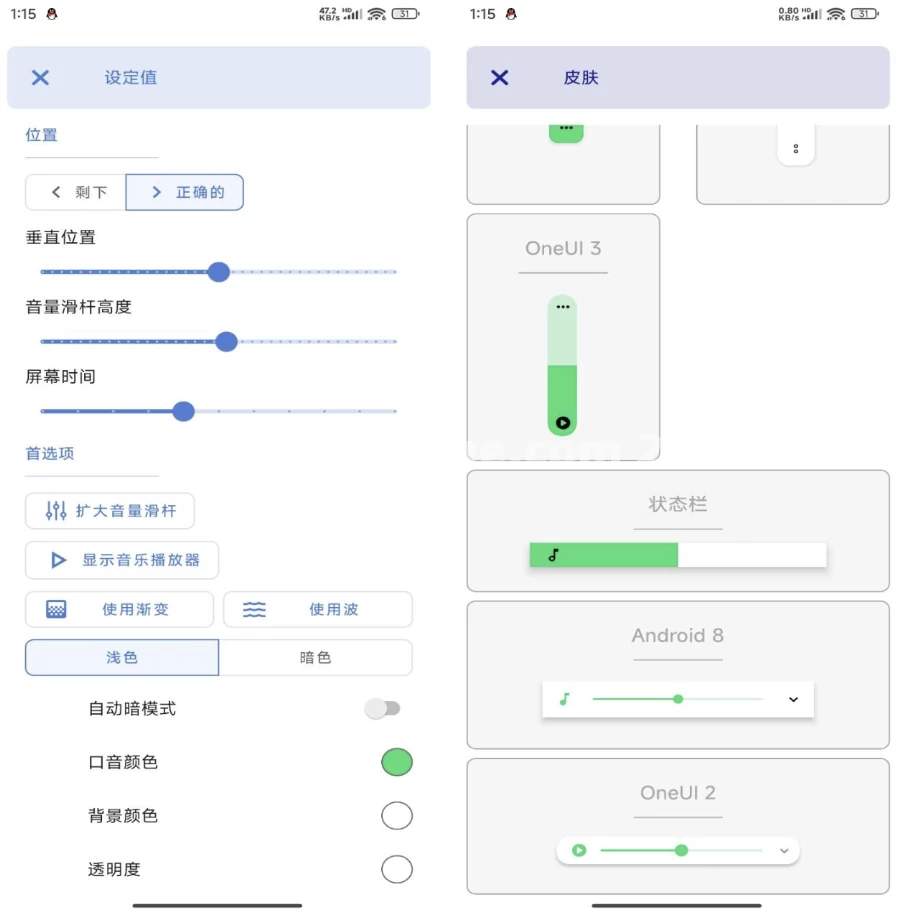The height and width of the screenshot is (912, 908).
Task: Choose the 状态栏 skin card
Action: [x=678, y=531]
